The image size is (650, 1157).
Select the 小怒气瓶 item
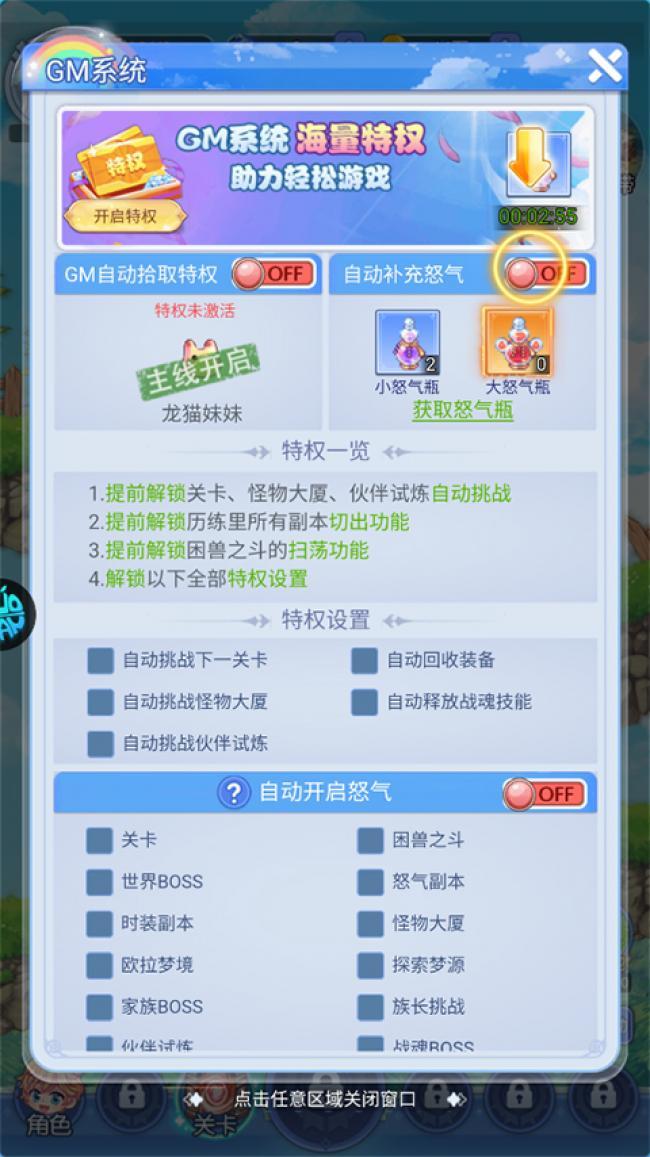click(x=407, y=343)
